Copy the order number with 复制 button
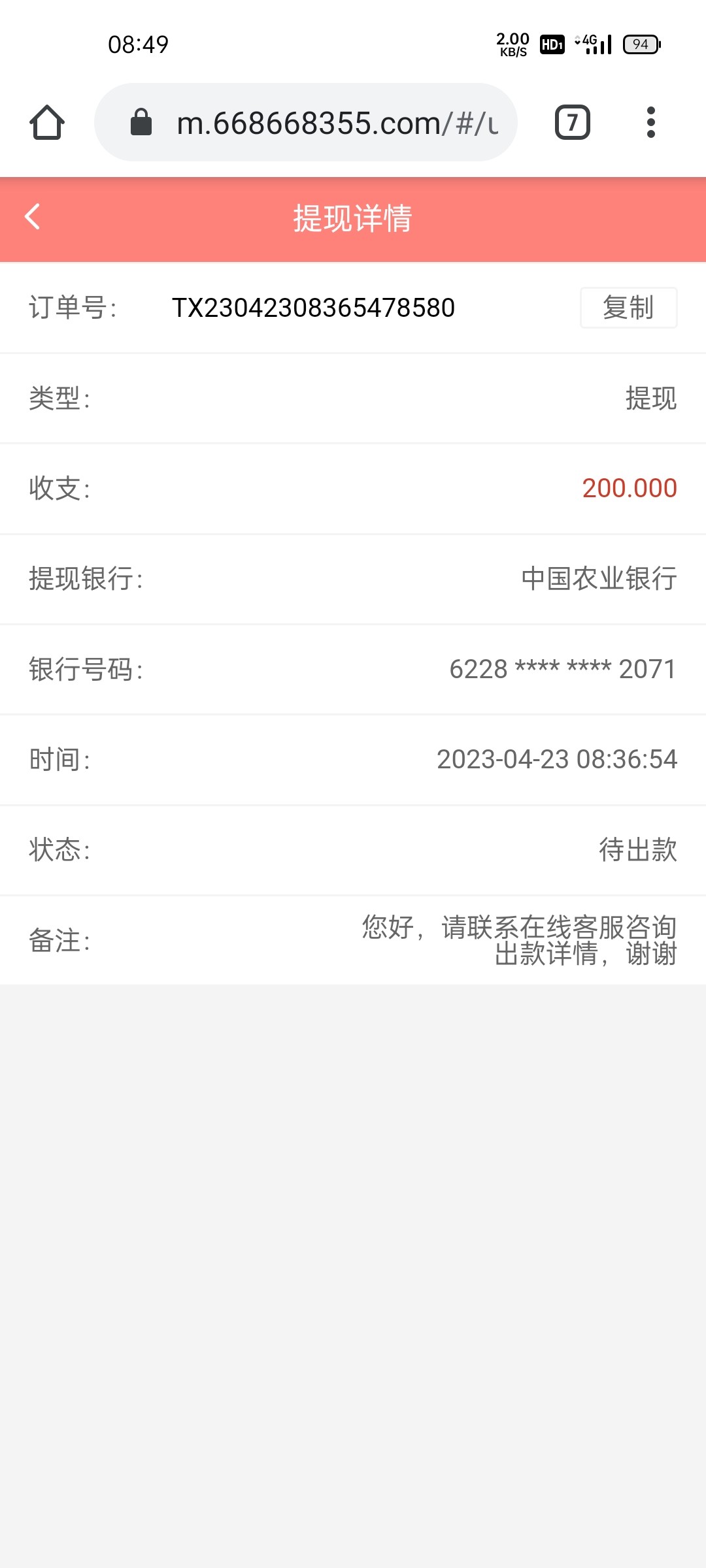The width and height of the screenshot is (706, 1568). pos(628,308)
